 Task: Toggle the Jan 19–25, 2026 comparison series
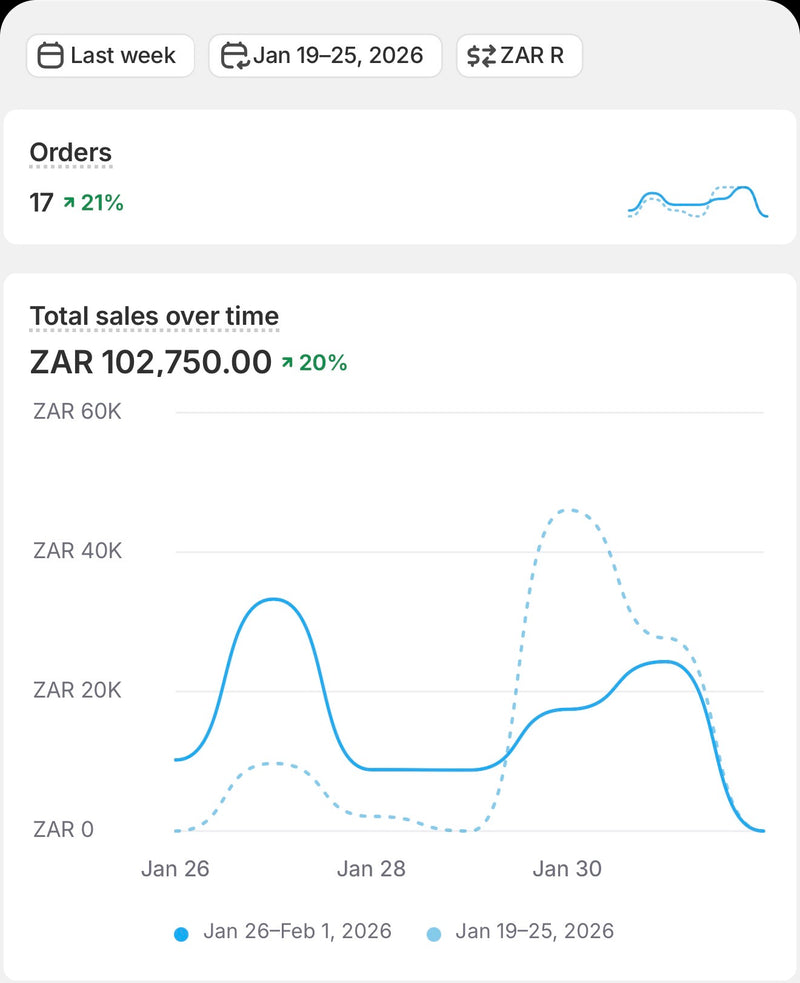[x=535, y=931]
